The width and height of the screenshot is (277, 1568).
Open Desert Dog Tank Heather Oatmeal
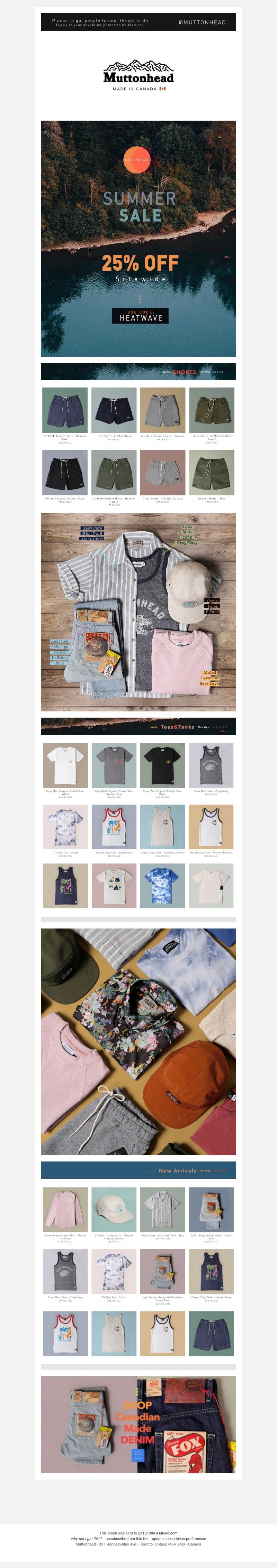pyautogui.click(x=162, y=827)
